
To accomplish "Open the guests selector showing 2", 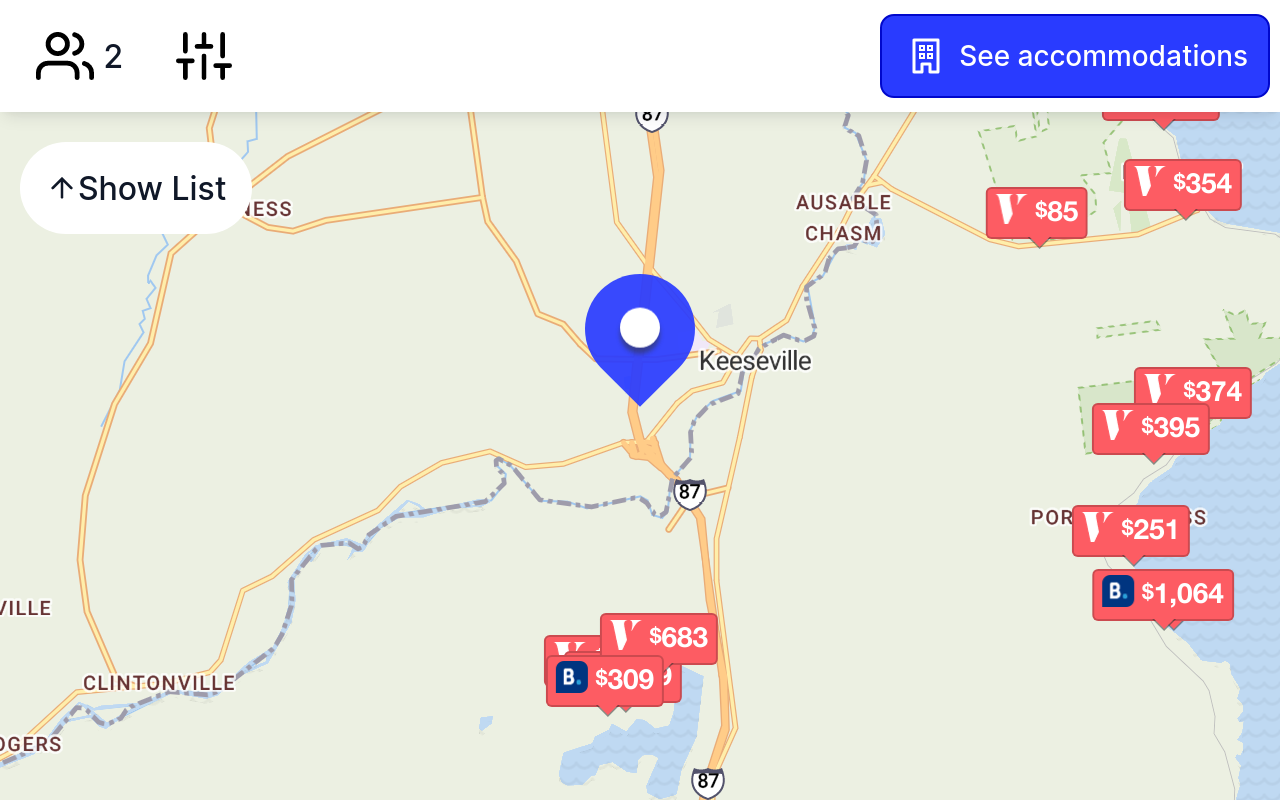I will pos(79,56).
